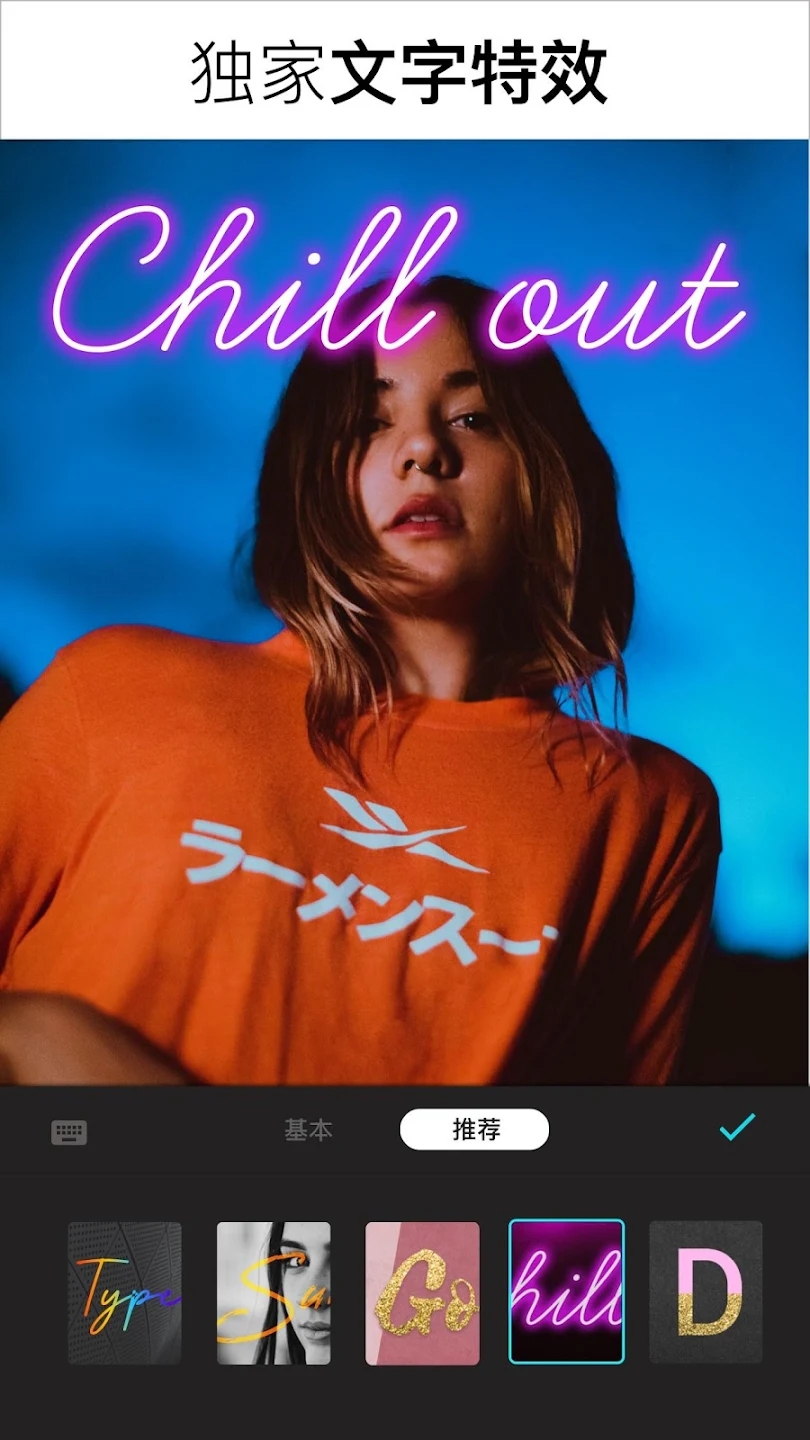Switch to the 基本 tab
Image resolution: width=810 pixels, height=1440 pixels.
[x=308, y=1130]
